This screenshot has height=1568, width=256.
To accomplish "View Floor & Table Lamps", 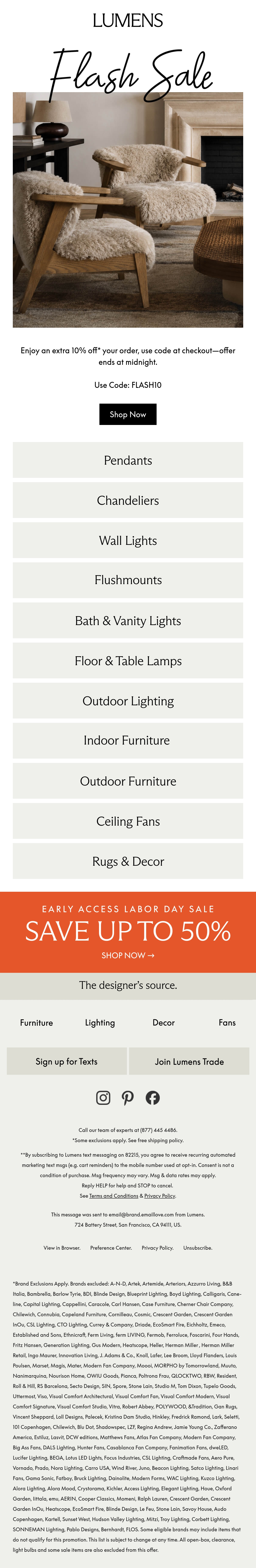I will pos(128,661).
